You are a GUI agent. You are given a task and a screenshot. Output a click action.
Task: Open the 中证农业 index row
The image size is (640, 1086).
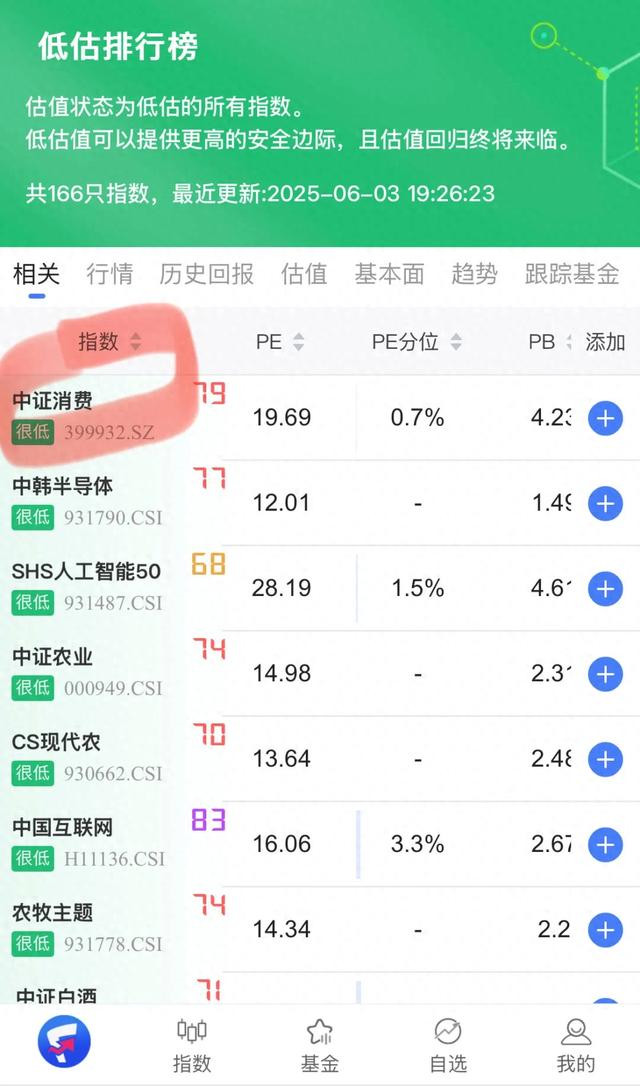pyautogui.click(x=320, y=673)
